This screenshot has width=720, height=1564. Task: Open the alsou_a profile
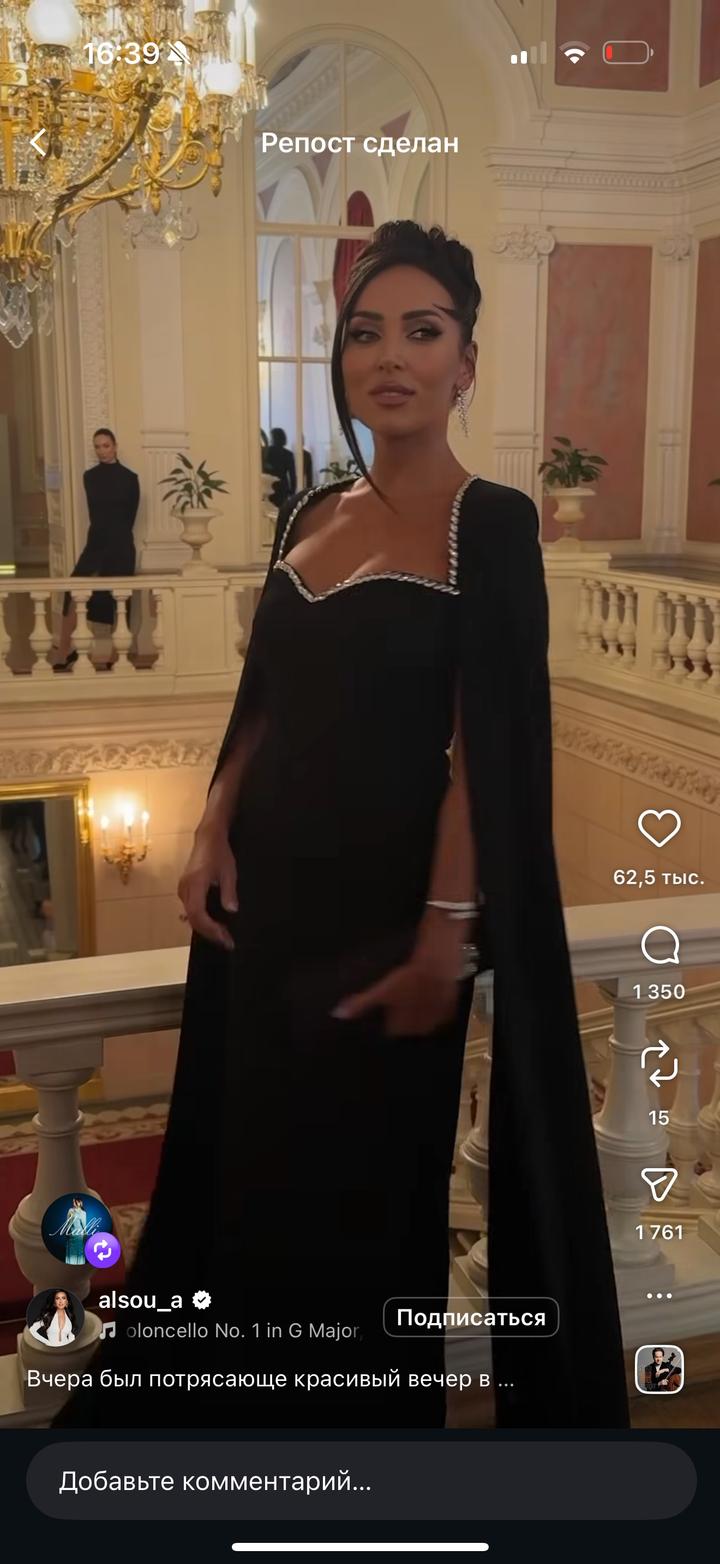click(x=140, y=1299)
